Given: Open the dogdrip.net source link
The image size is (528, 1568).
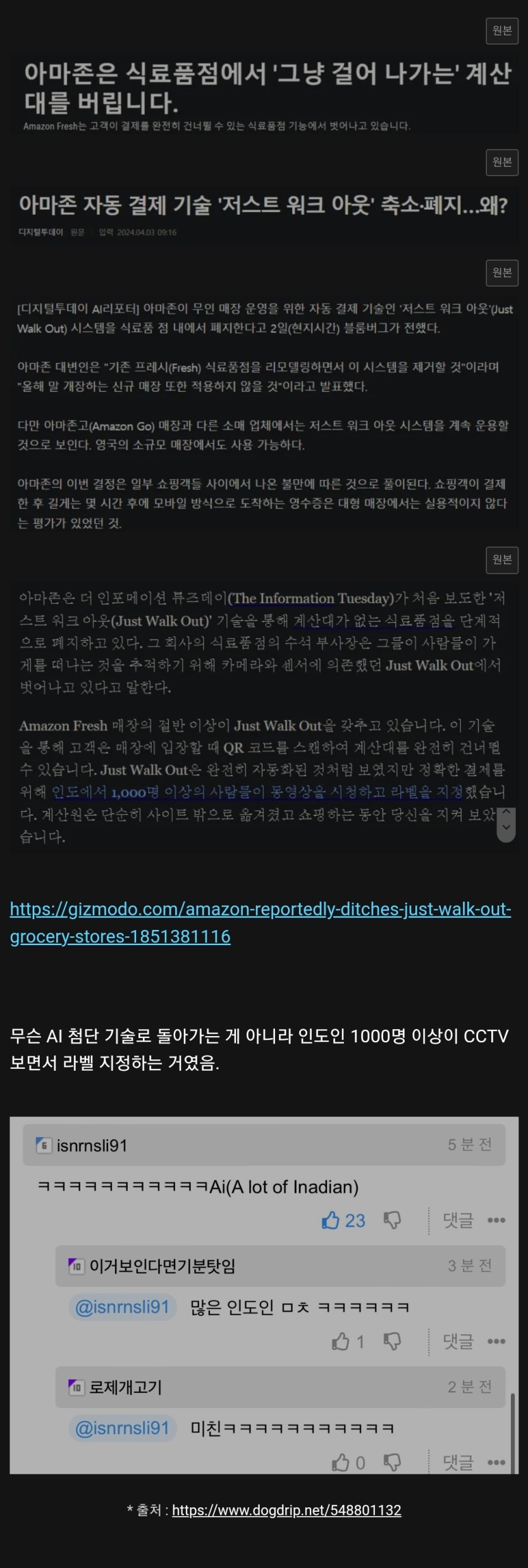Looking at the screenshot, I should click(286, 1510).
